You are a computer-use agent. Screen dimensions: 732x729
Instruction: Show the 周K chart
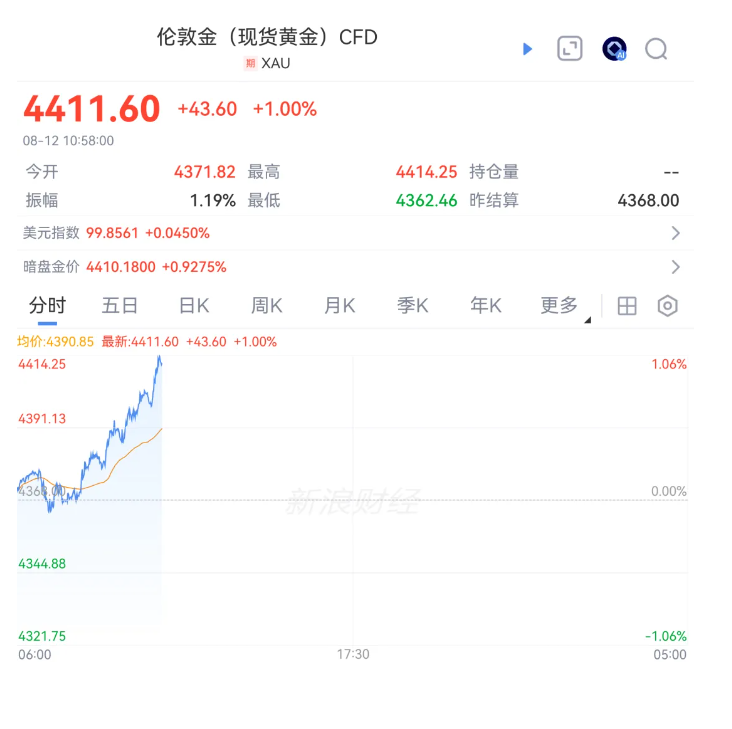(x=267, y=306)
